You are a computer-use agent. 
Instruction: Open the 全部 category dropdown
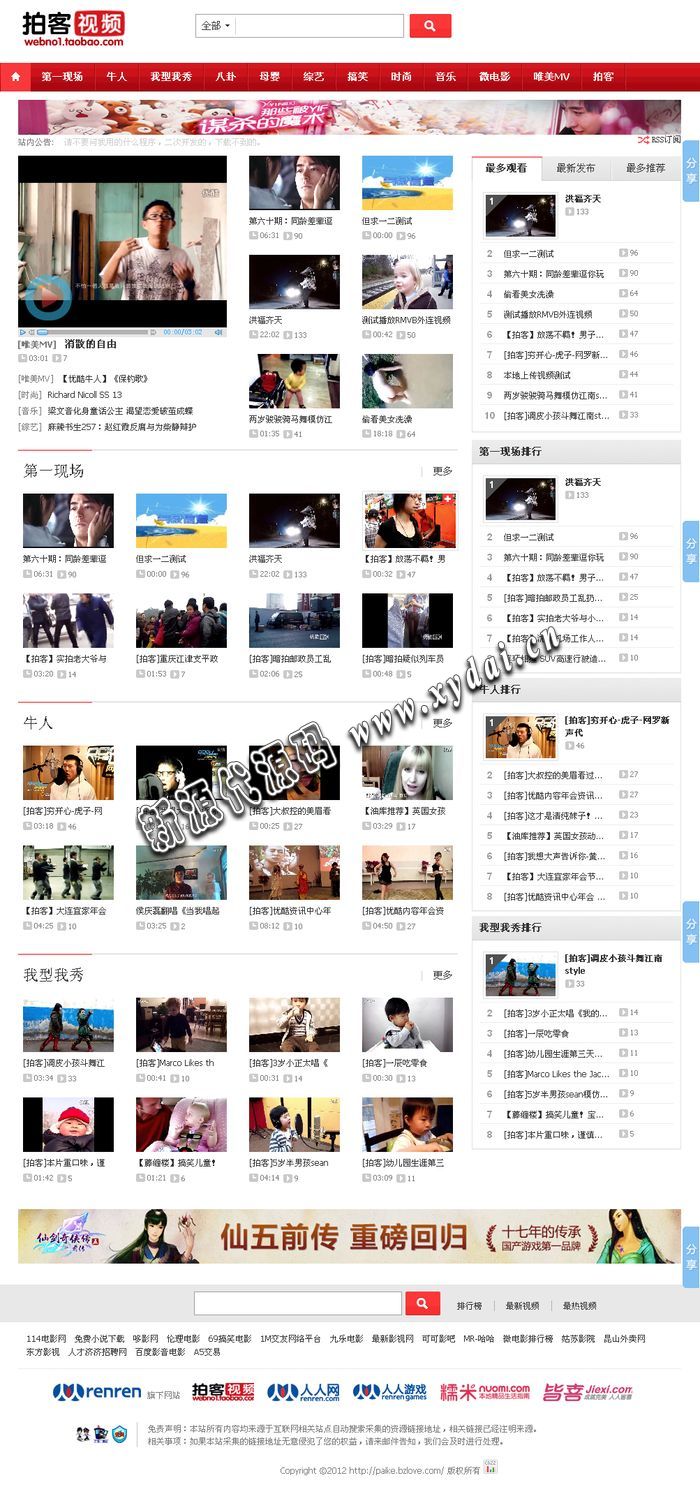(216, 26)
